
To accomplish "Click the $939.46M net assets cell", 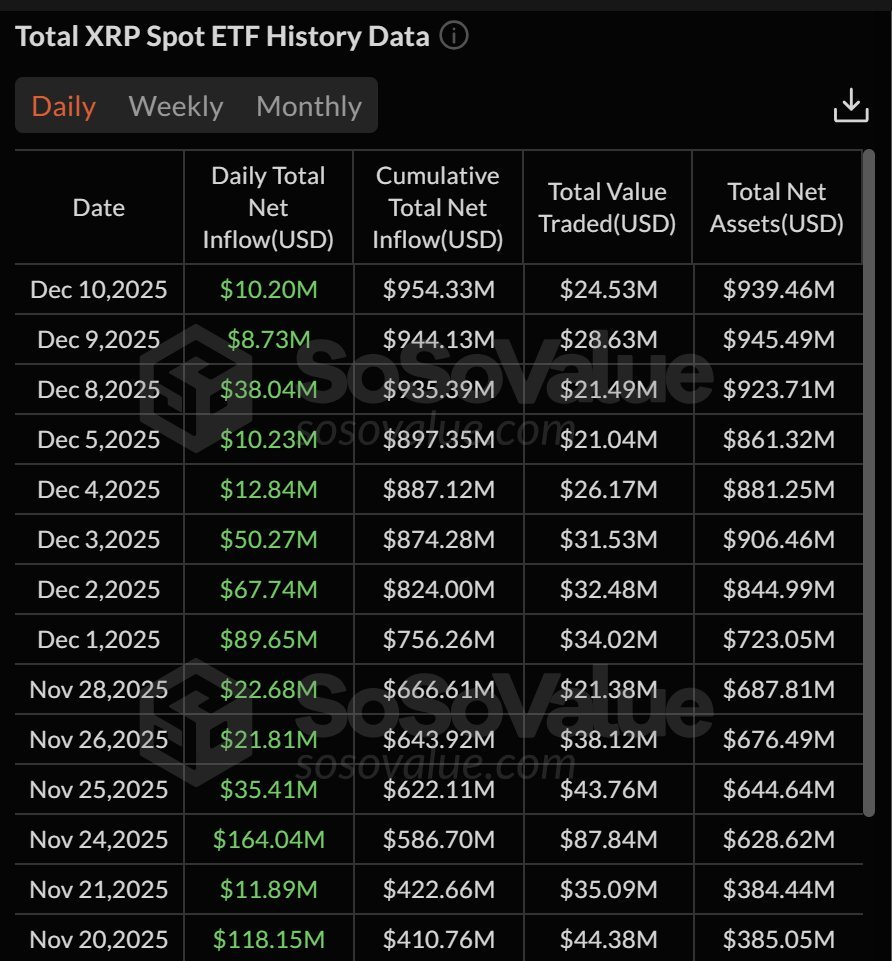I will pyautogui.click(x=776, y=289).
